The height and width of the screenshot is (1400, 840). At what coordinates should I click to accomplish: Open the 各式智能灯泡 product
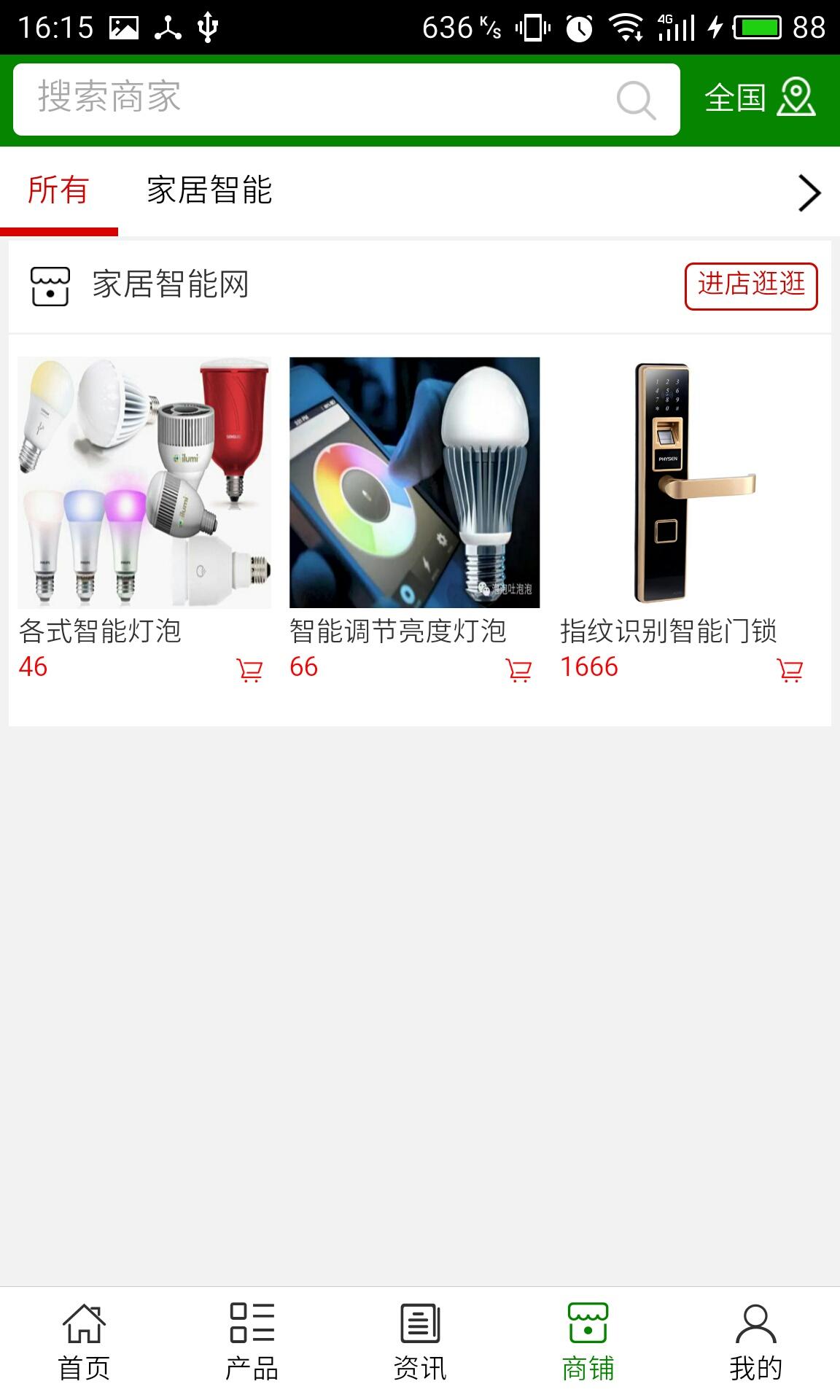click(144, 483)
